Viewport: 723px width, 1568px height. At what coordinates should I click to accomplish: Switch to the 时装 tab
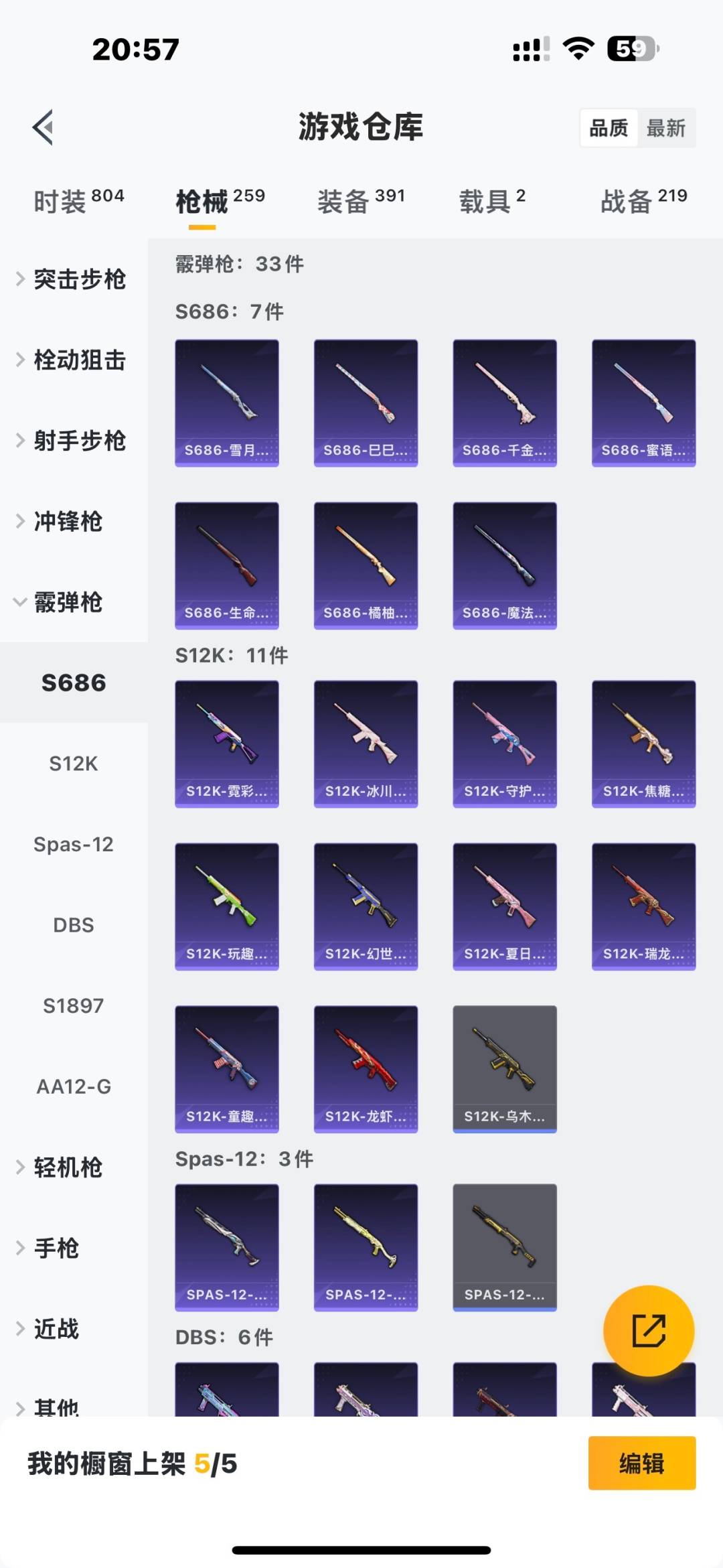pos(78,201)
